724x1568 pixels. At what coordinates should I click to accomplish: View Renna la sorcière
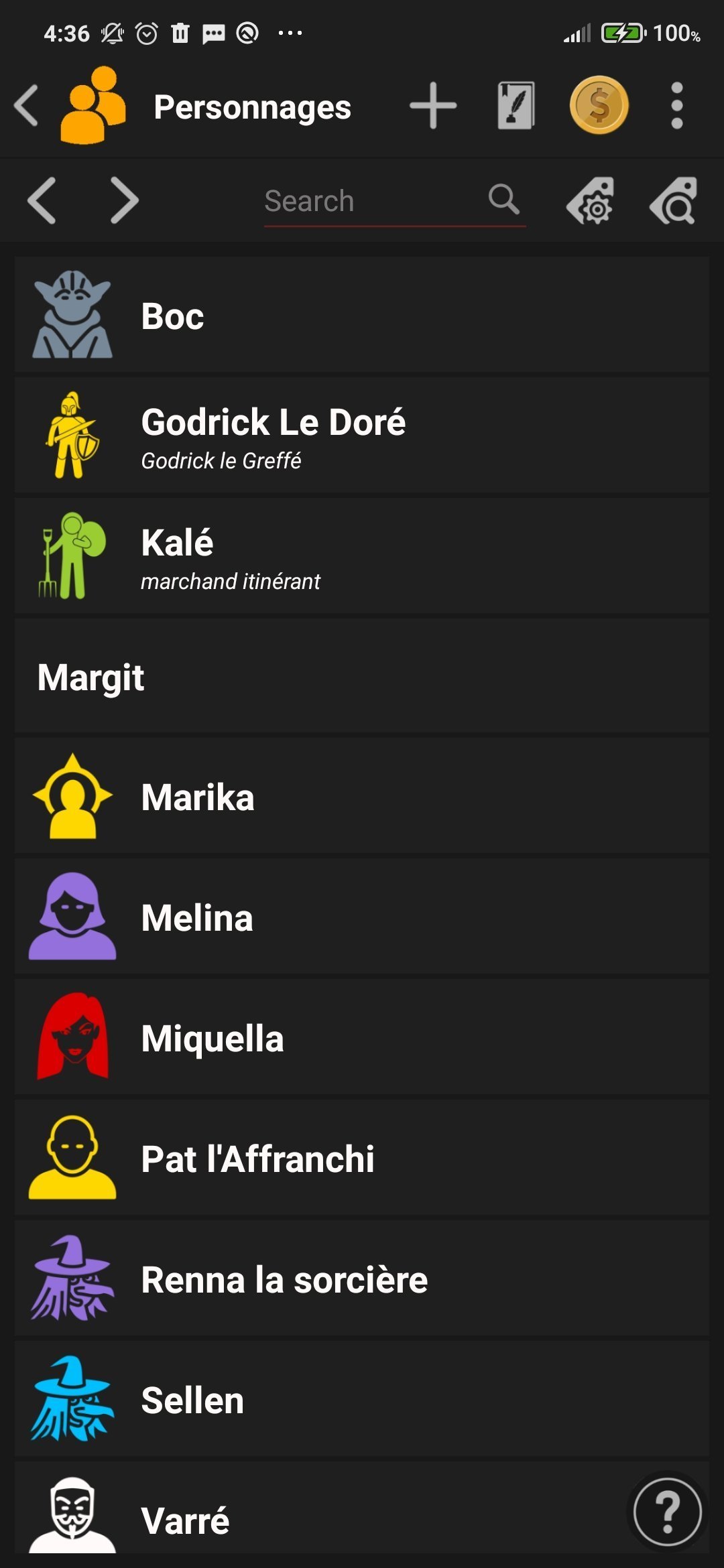362,1279
